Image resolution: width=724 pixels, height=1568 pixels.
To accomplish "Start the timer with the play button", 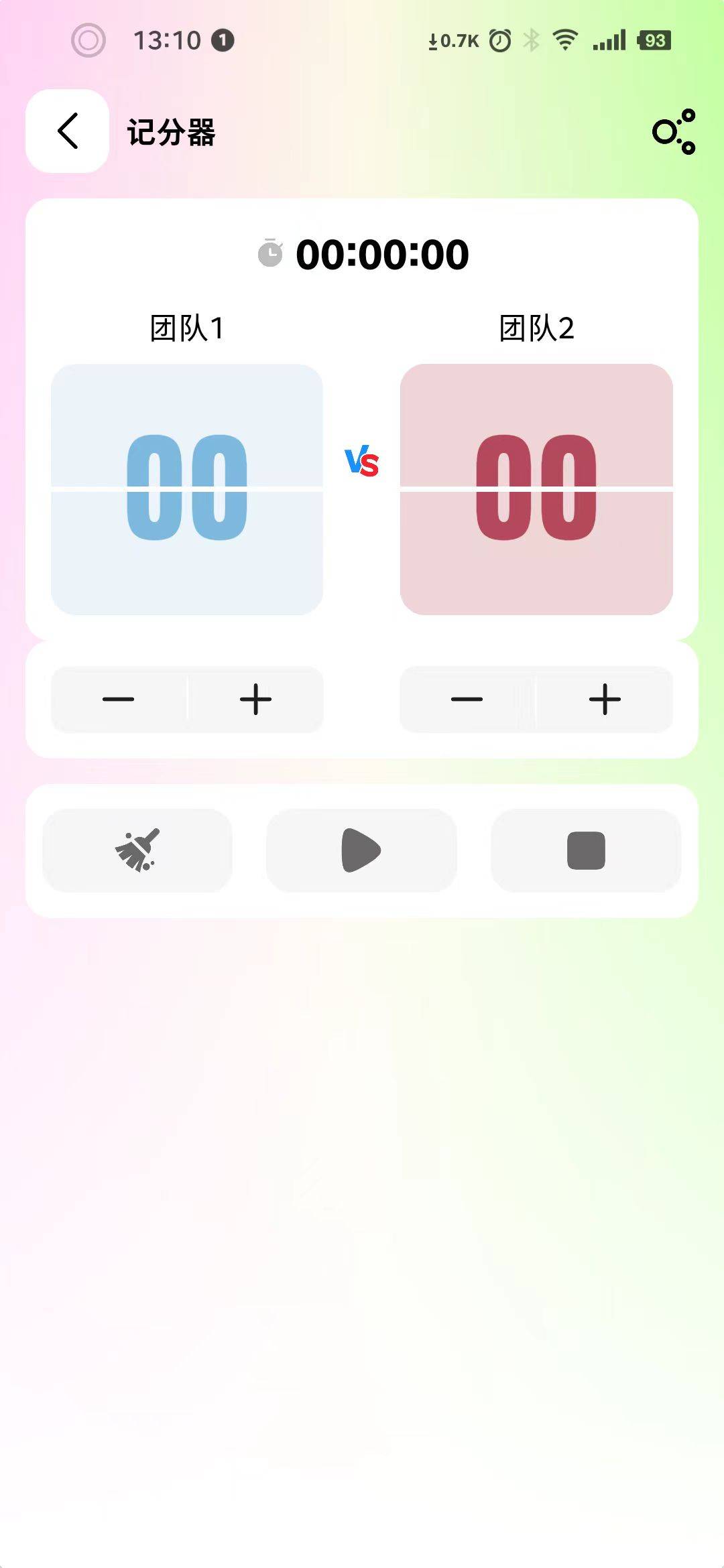I will [361, 850].
